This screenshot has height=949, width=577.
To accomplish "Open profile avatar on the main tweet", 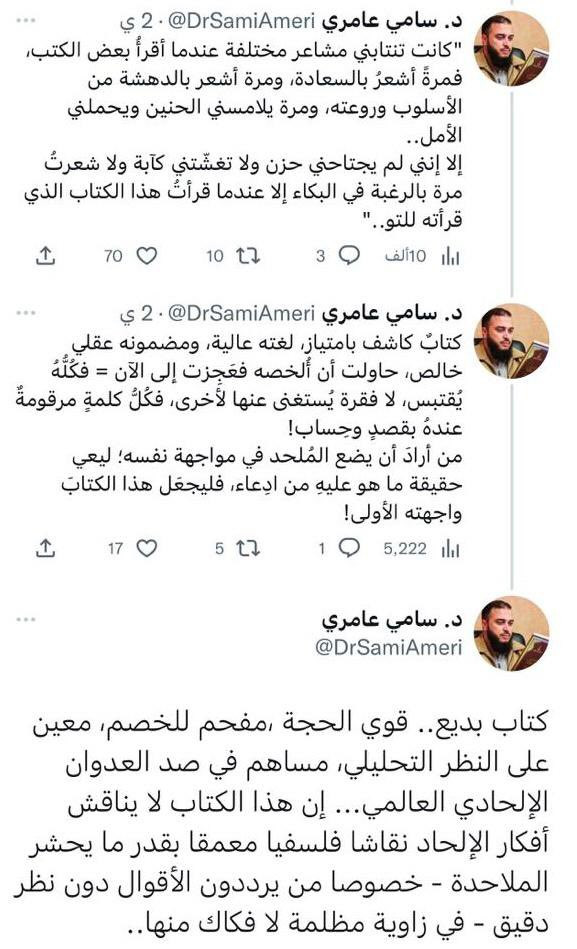I will point(511,633).
